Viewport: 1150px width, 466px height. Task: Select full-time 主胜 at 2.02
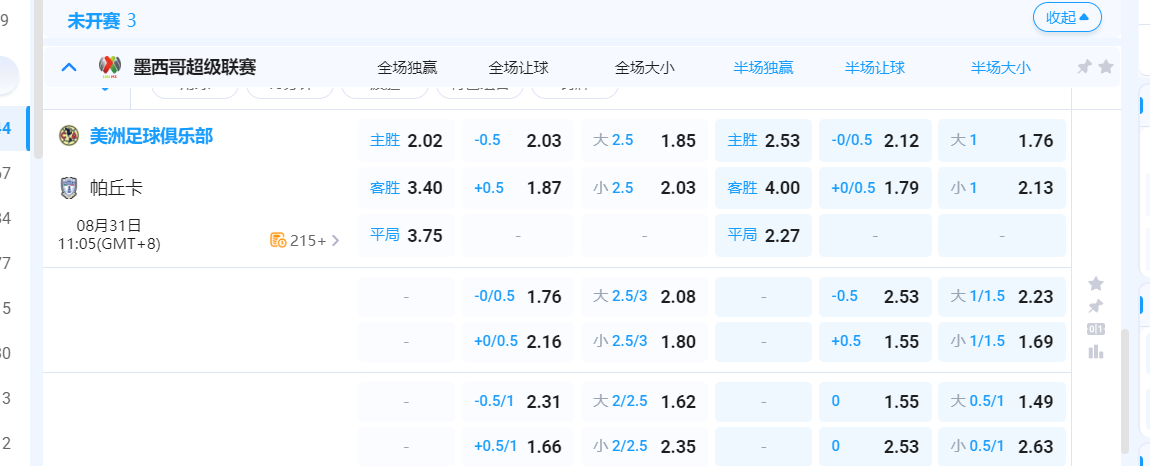click(406, 141)
